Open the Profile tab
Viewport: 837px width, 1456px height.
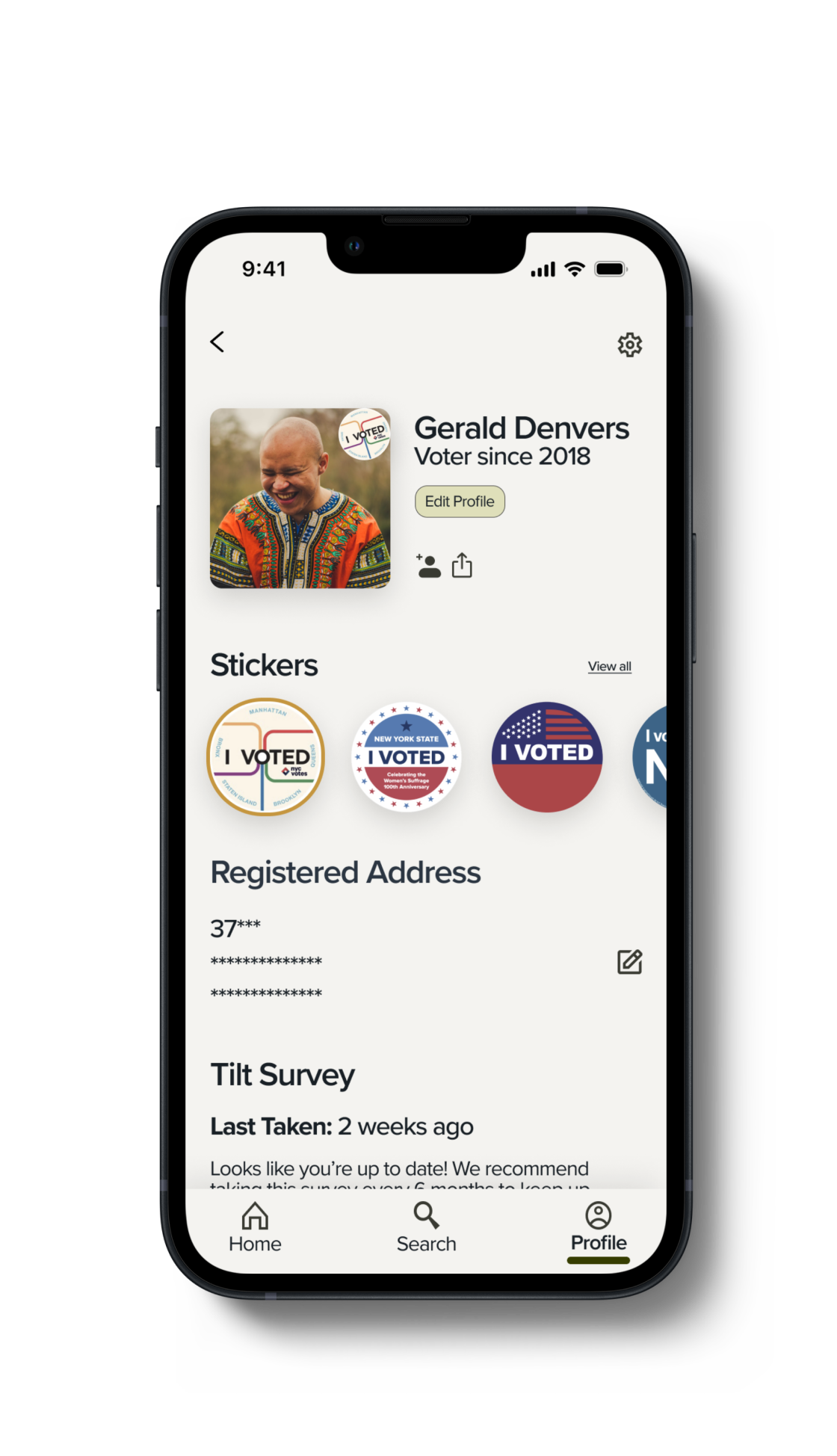tap(598, 1227)
